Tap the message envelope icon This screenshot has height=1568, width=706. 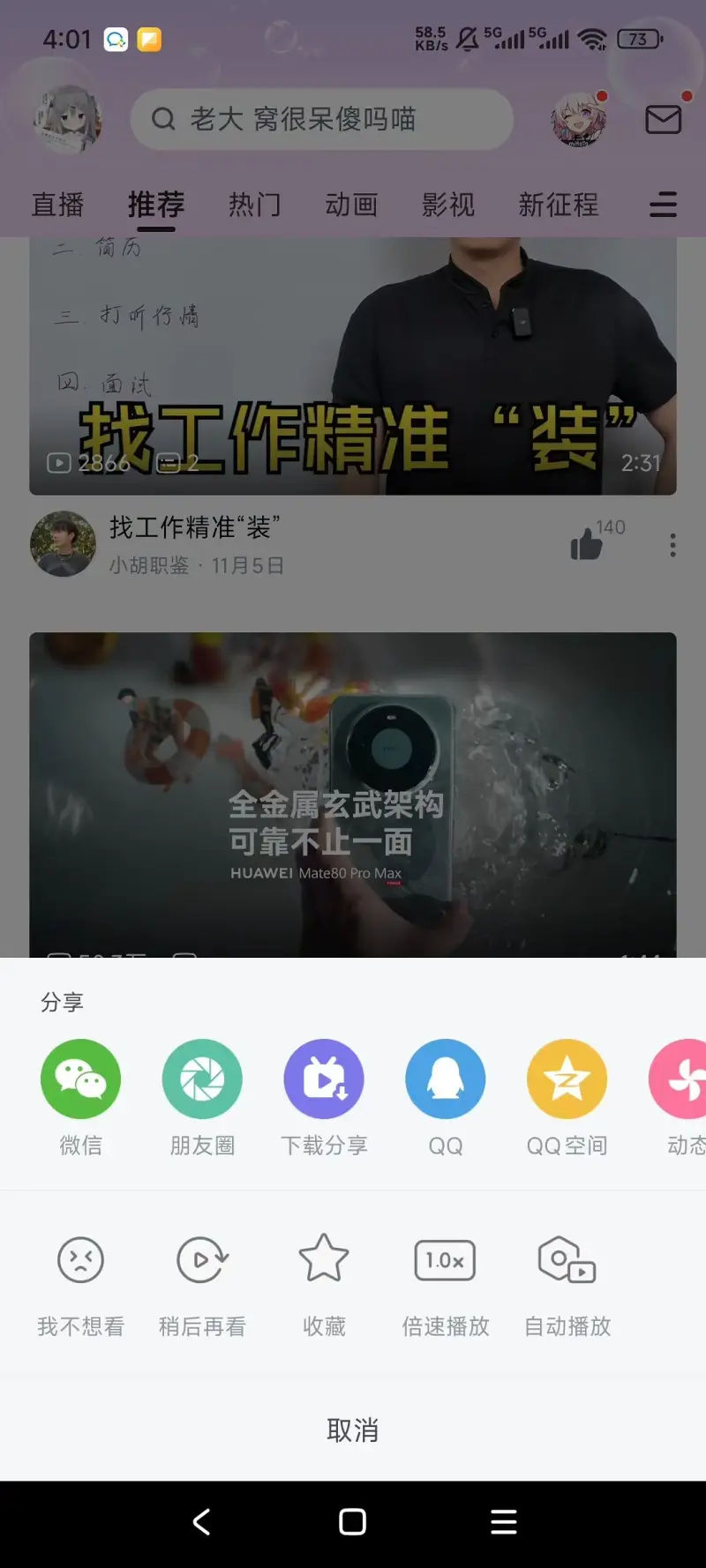click(664, 121)
